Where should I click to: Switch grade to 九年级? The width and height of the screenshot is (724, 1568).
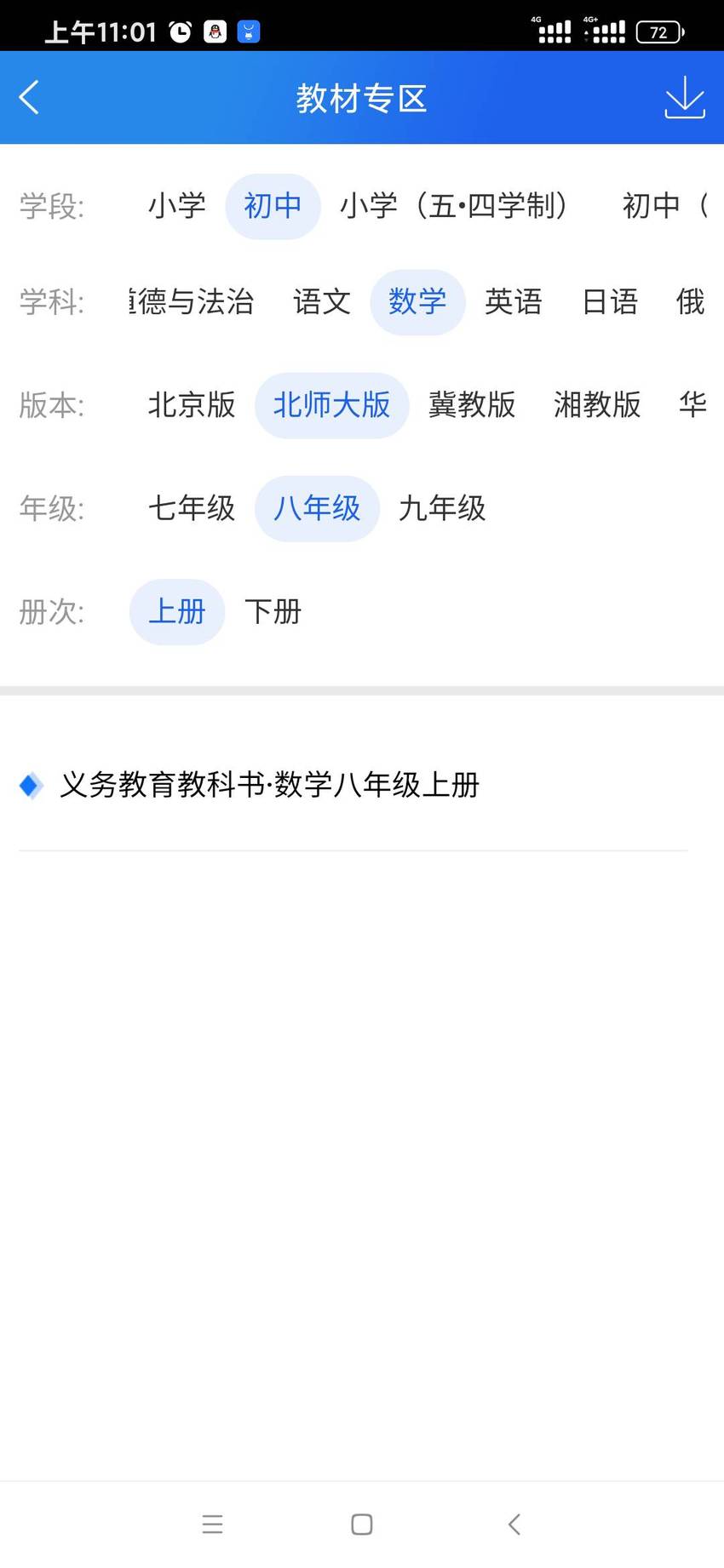click(442, 508)
